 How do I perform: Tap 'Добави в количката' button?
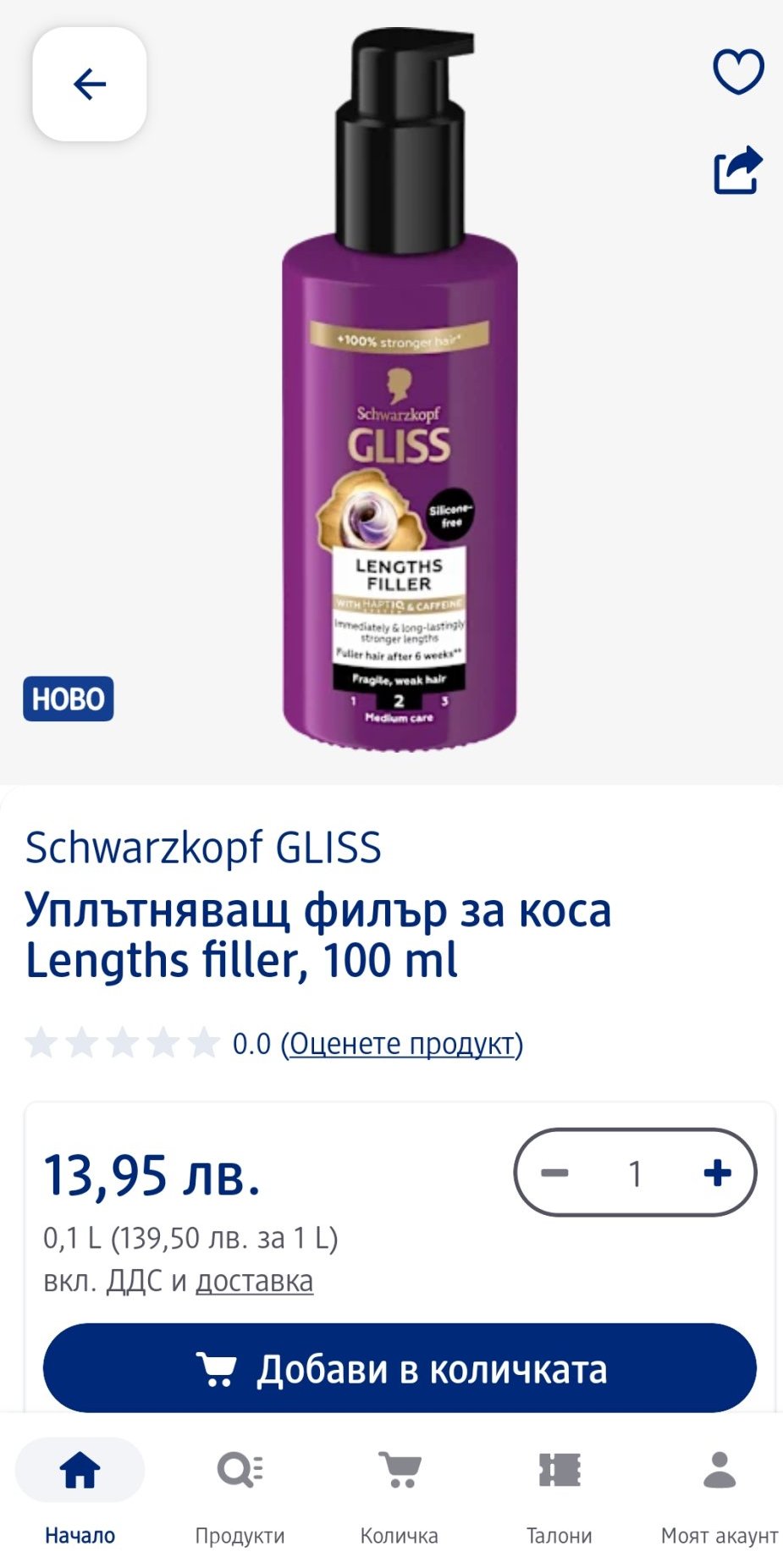click(x=400, y=1368)
